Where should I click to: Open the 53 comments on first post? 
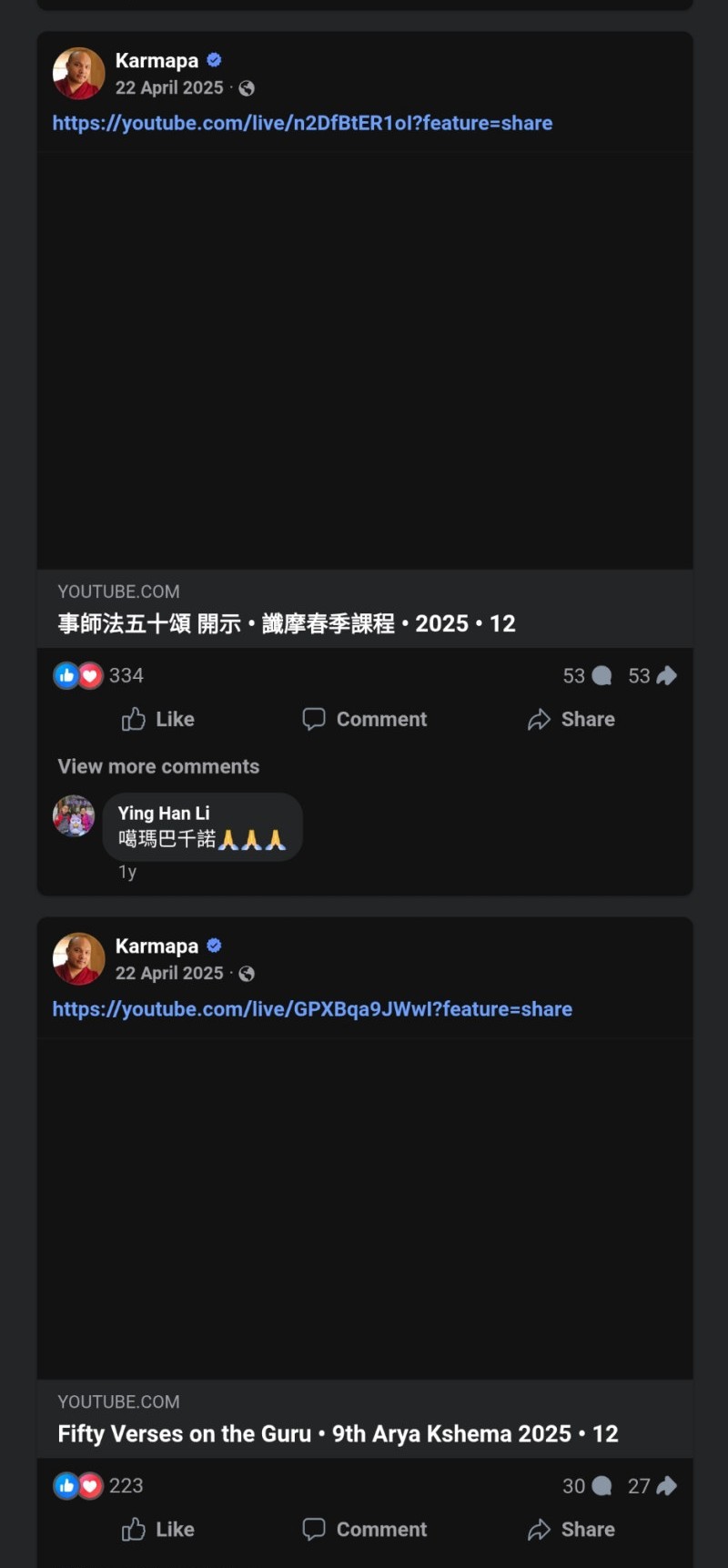(587, 675)
